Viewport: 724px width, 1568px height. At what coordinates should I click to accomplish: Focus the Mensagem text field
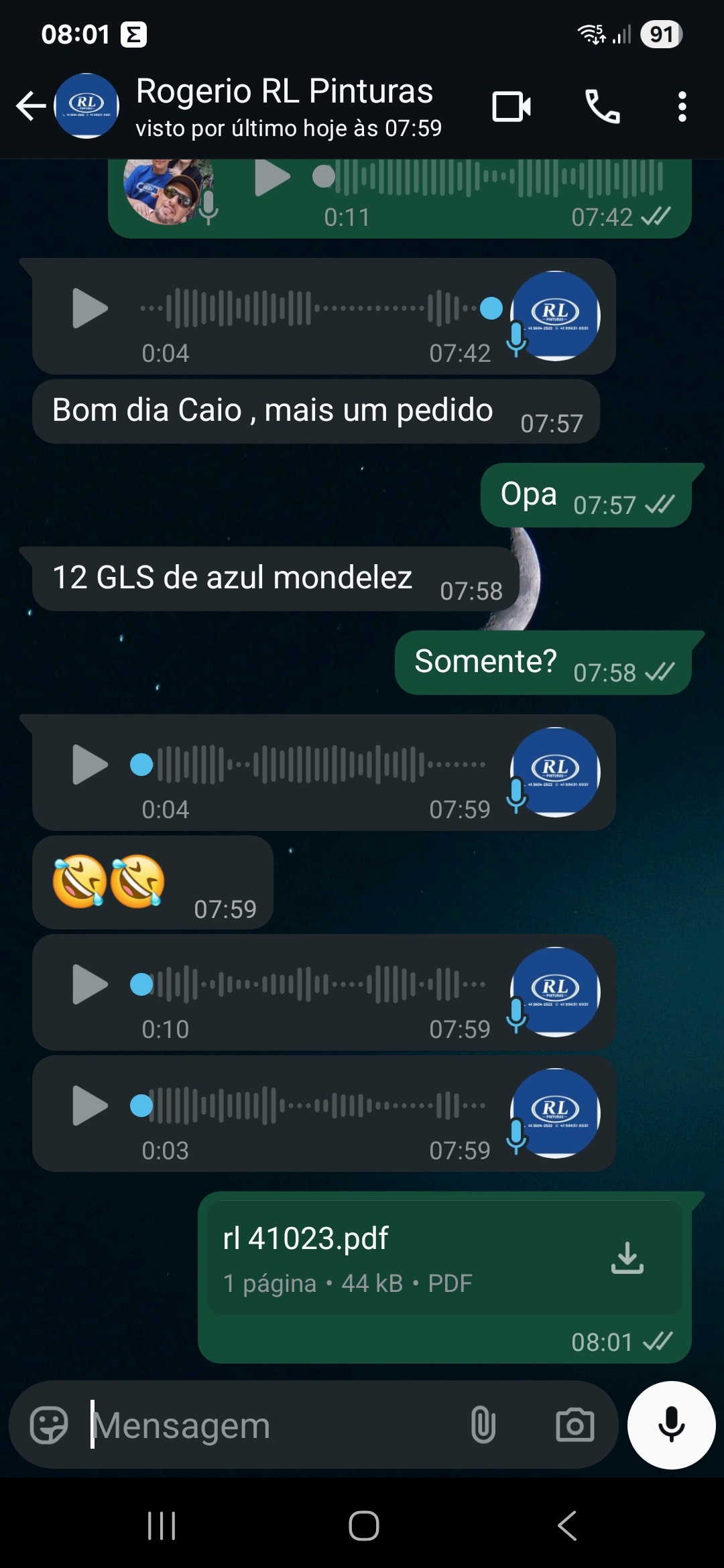click(x=268, y=1425)
